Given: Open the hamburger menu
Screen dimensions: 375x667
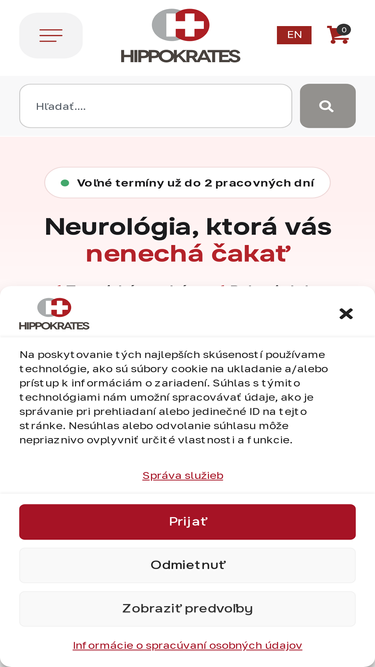Looking at the screenshot, I should click(x=51, y=35).
